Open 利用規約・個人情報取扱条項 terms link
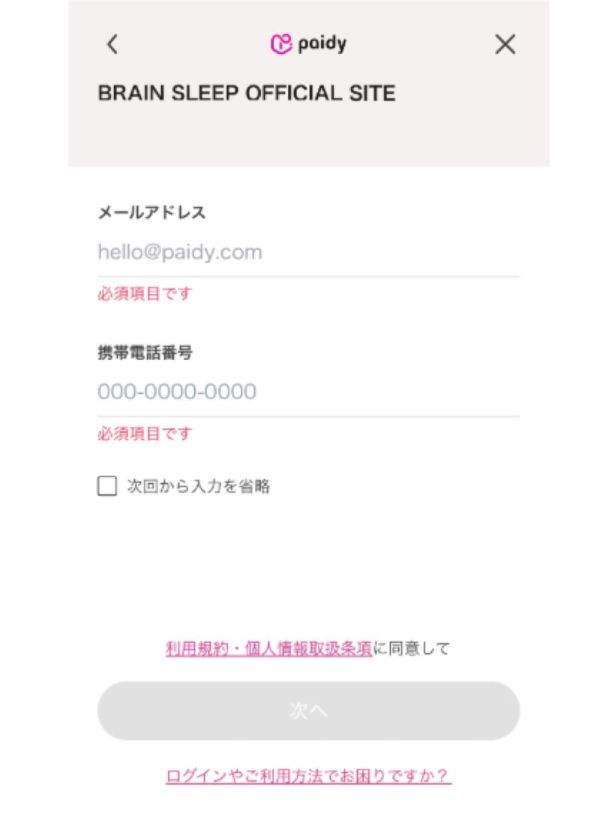Image resolution: width=600 pixels, height=818 pixels. coord(269,648)
